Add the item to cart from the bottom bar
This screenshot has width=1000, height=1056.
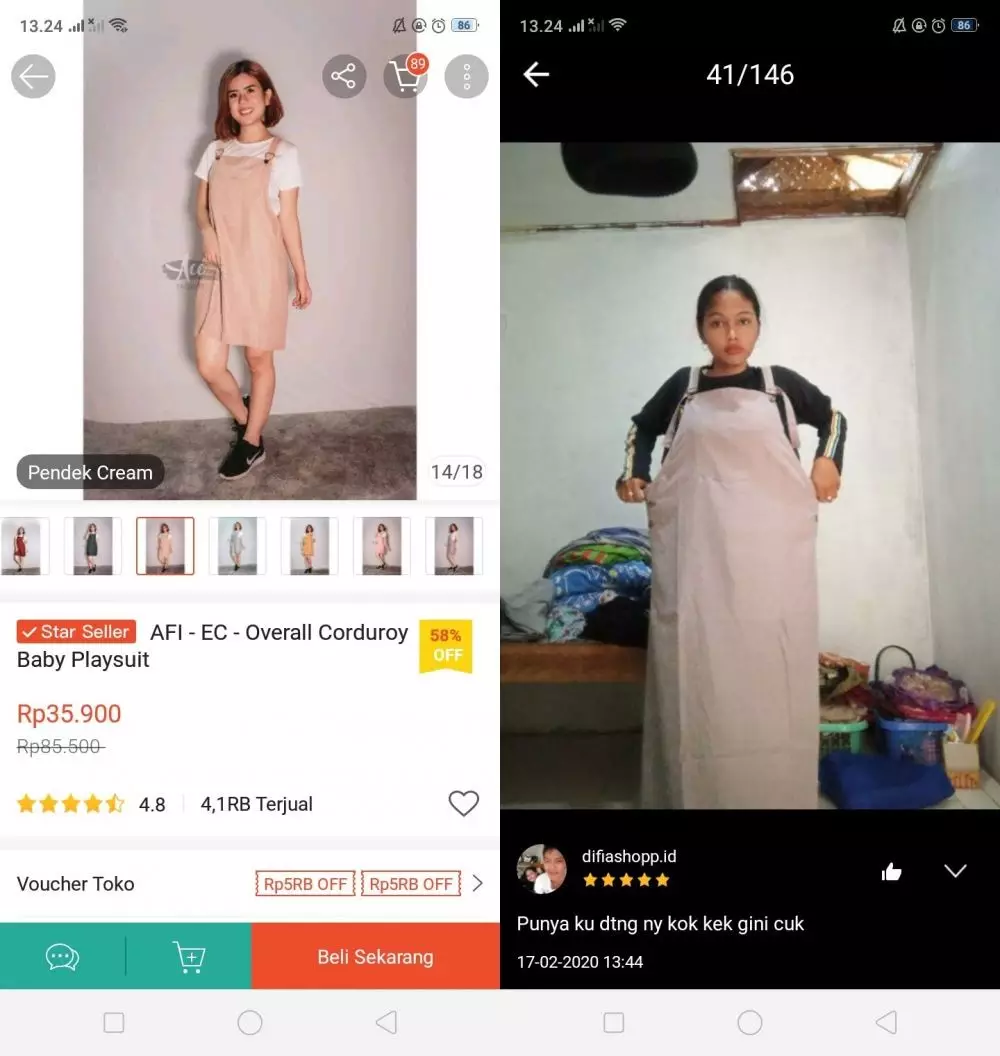click(188, 957)
